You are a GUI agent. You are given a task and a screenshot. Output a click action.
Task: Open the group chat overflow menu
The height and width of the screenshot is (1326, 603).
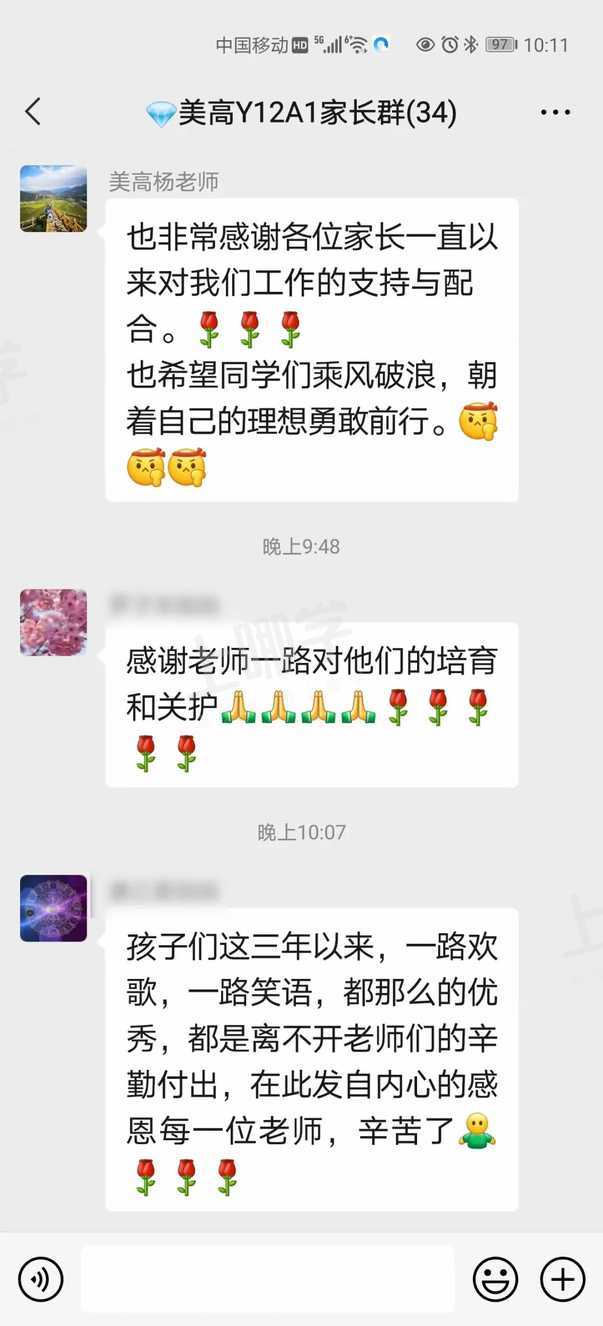(555, 112)
